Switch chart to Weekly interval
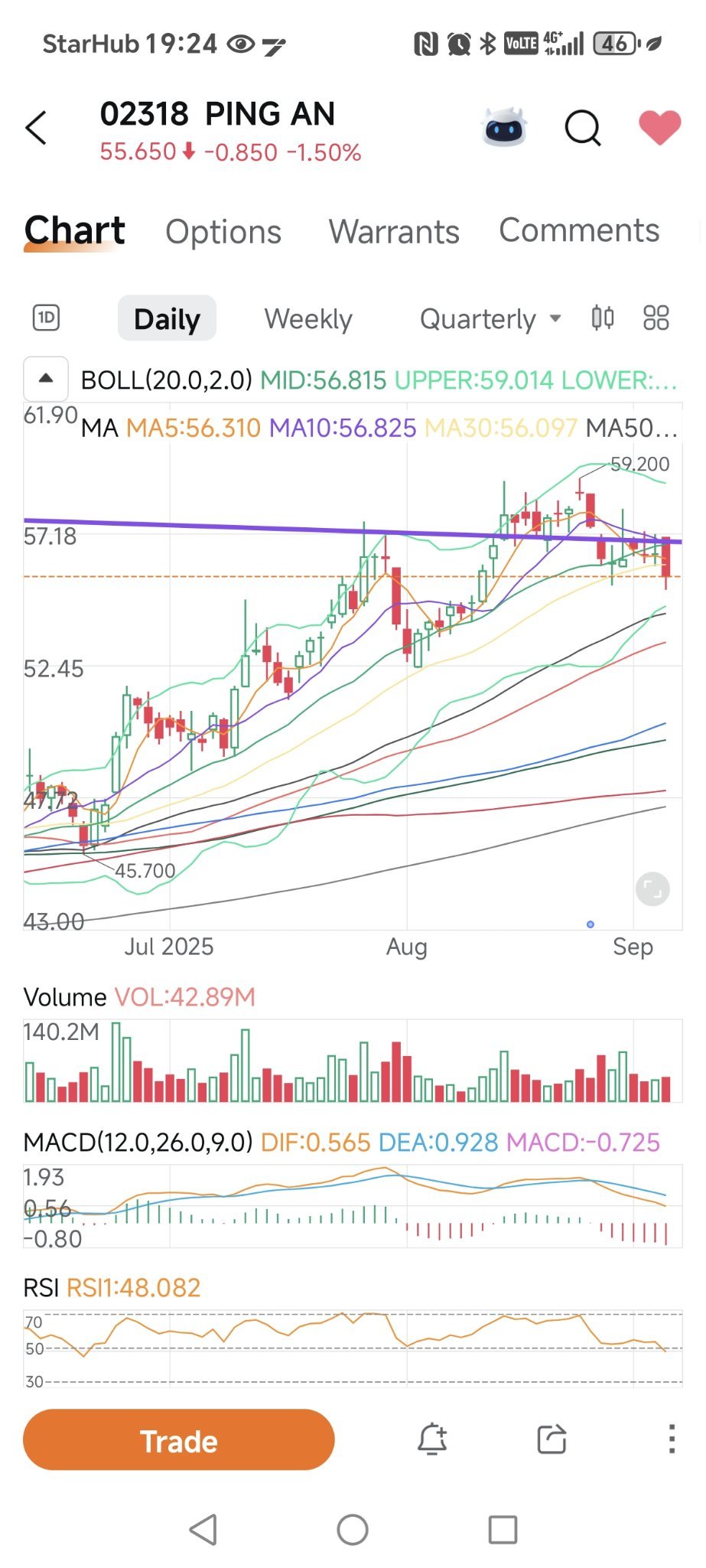This screenshot has width=706, height=1568. coord(308,318)
